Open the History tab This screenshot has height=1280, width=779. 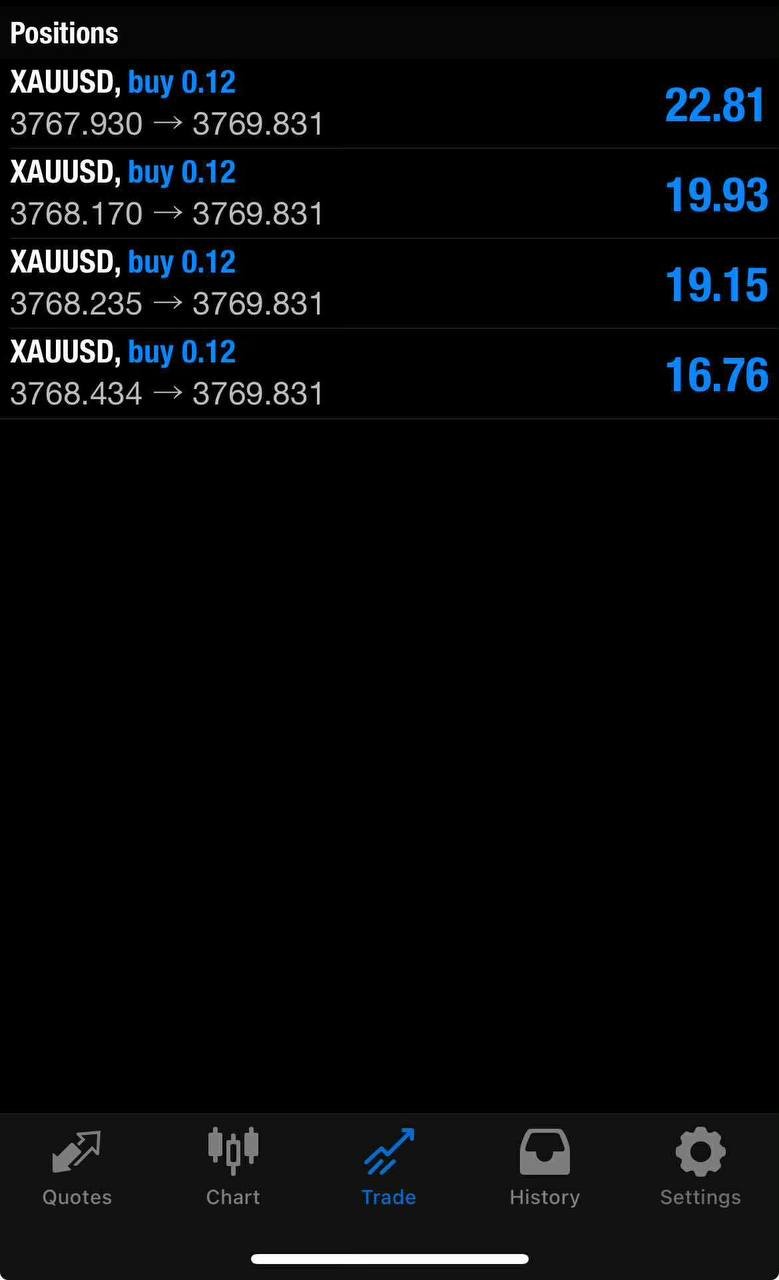[544, 1167]
